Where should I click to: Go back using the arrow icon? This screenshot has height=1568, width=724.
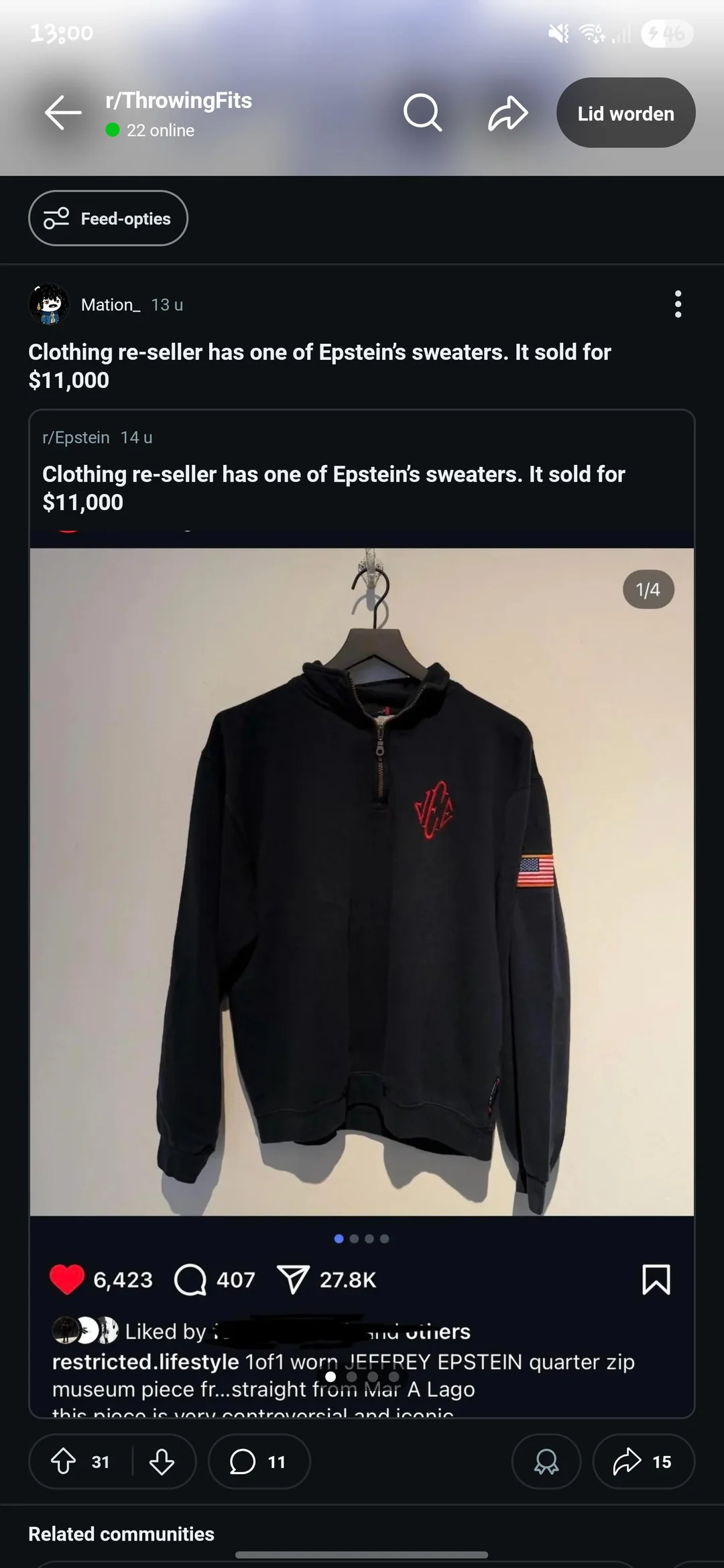point(63,113)
